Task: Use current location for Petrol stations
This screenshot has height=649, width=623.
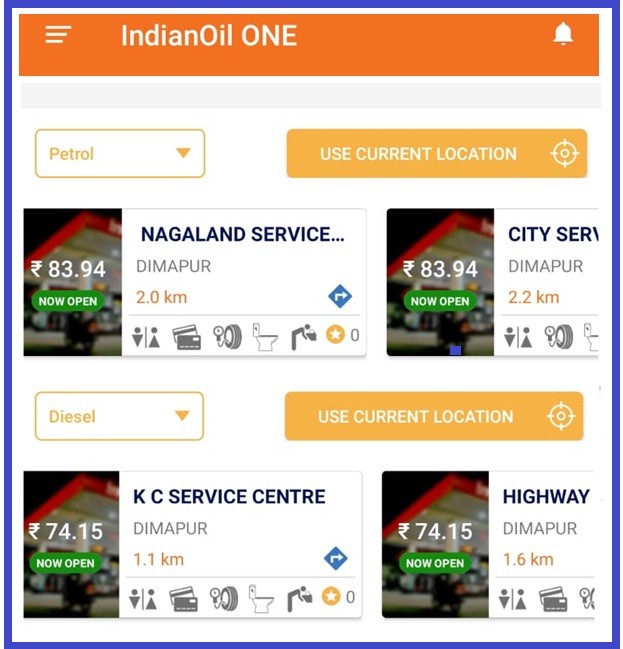Action: click(x=436, y=154)
